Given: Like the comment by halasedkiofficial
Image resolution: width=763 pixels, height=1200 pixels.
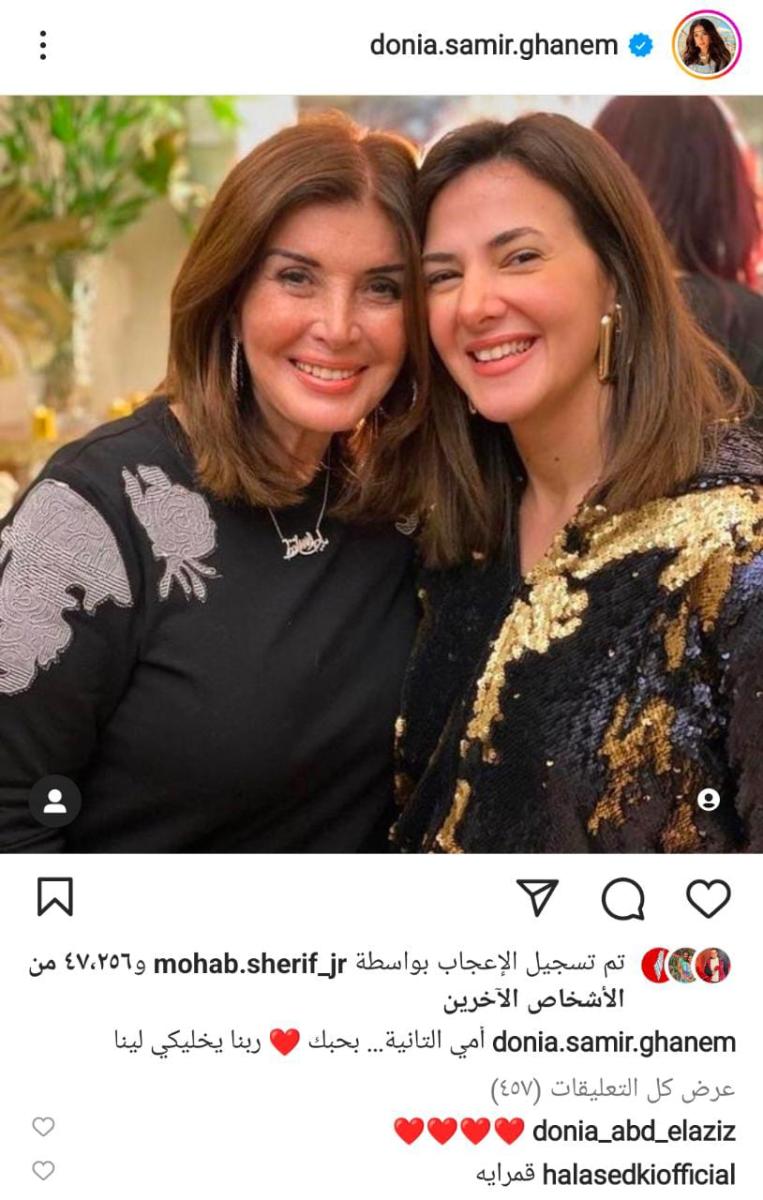Looking at the screenshot, I should [x=43, y=1170].
